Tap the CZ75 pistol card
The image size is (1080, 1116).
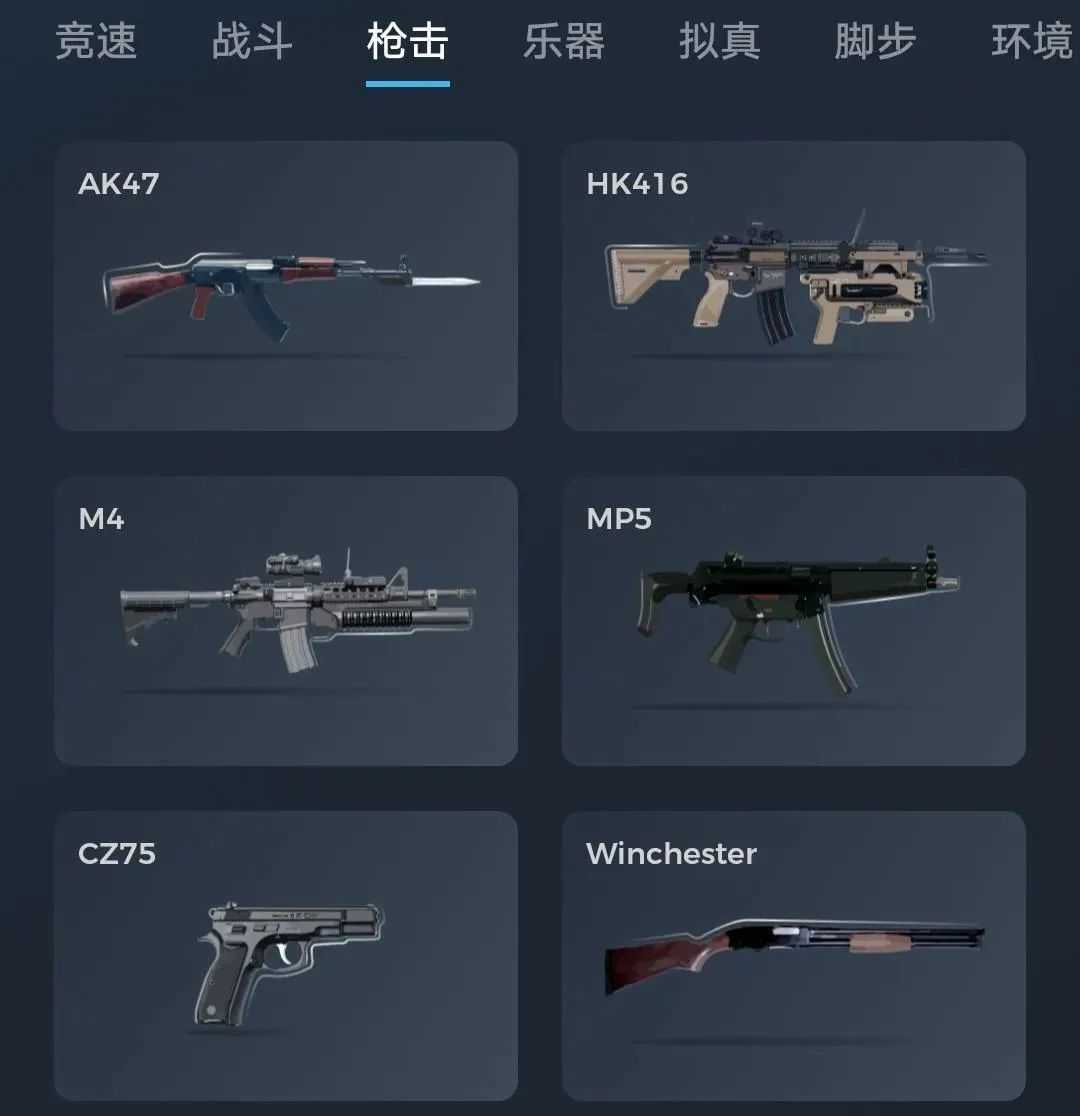click(286, 955)
